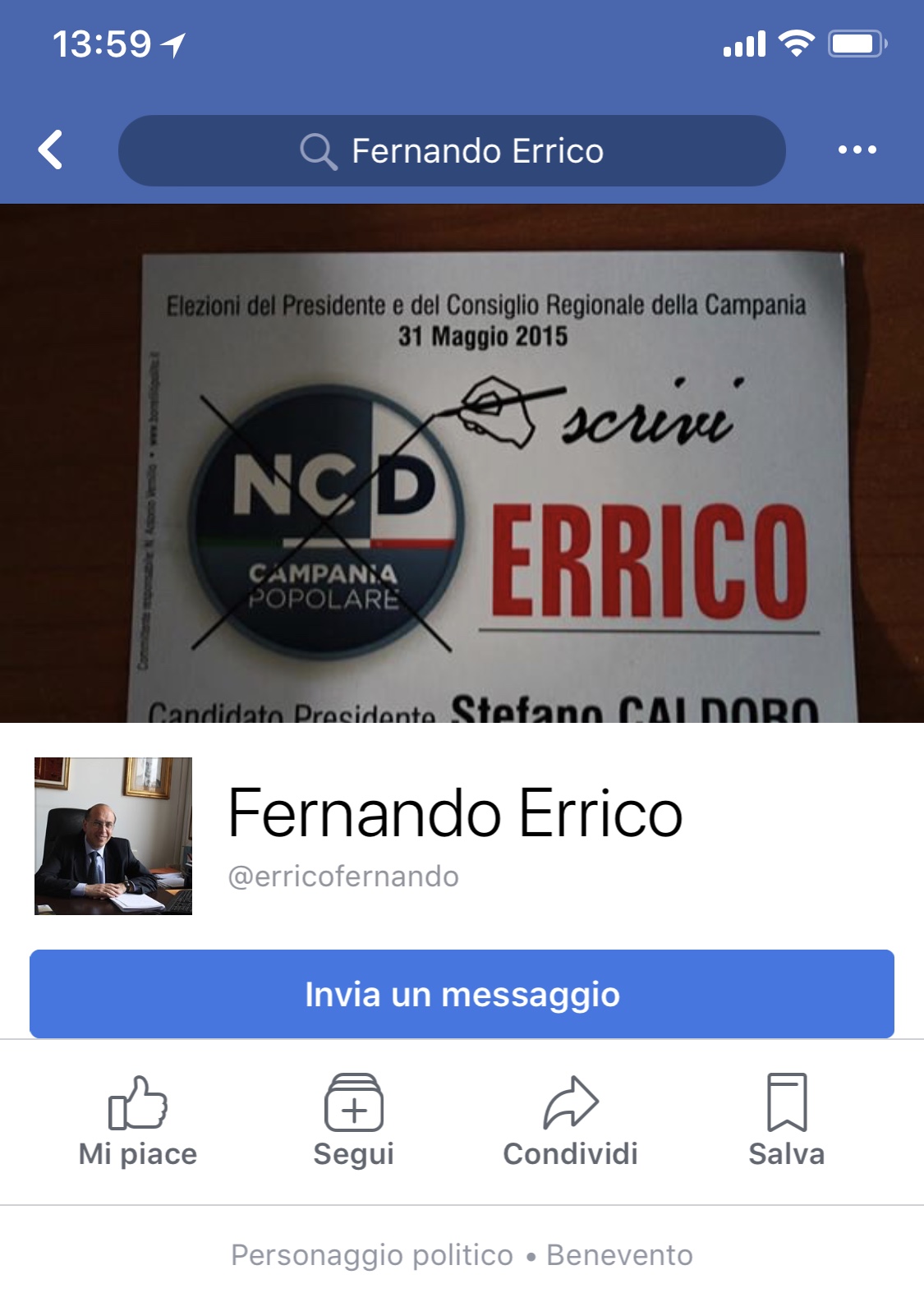
Task: Tap the search field showing Fernando Errico
Action: 452,151
